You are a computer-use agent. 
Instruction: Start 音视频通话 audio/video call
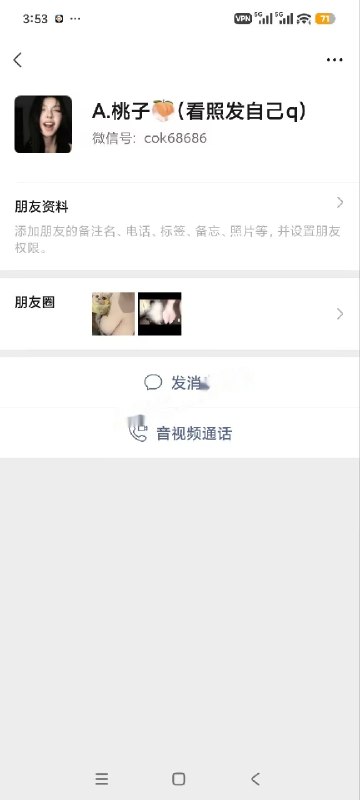pos(180,433)
